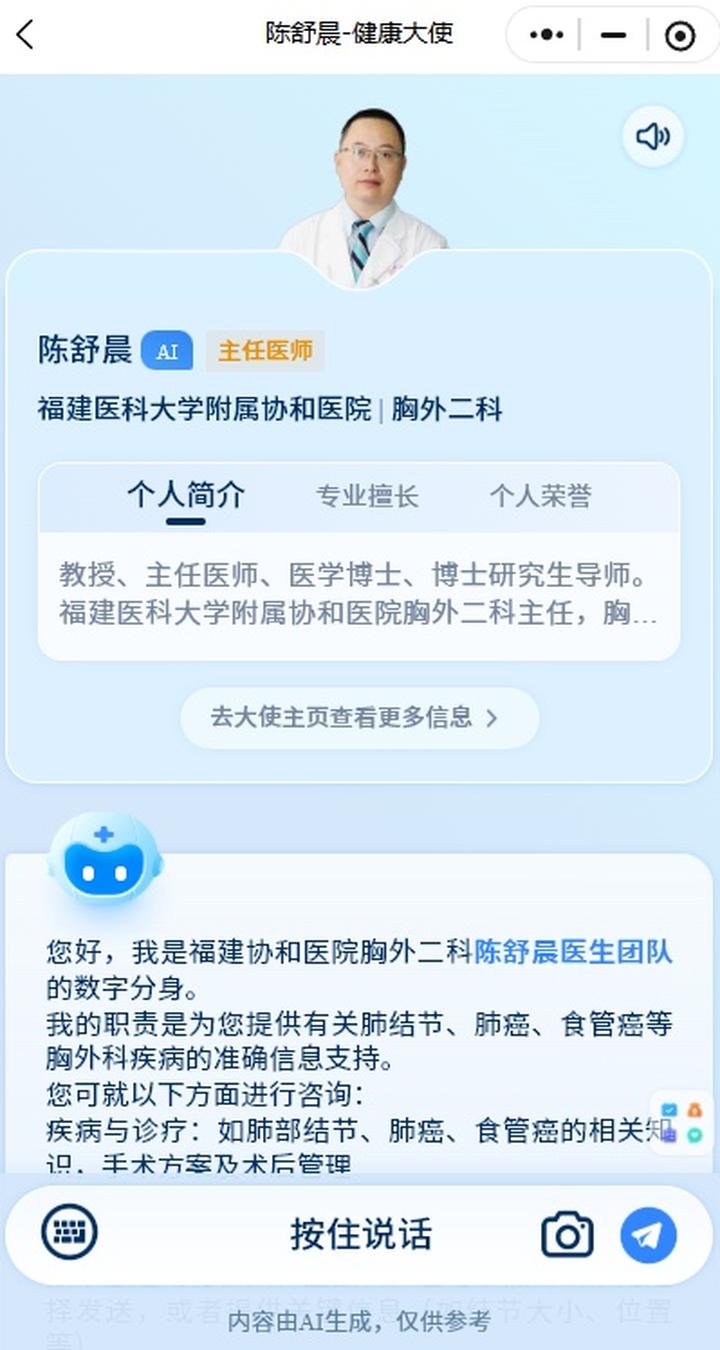Tap 按住说话 voice input button
This screenshot has width=720, height=1350.
point(360,1234)
